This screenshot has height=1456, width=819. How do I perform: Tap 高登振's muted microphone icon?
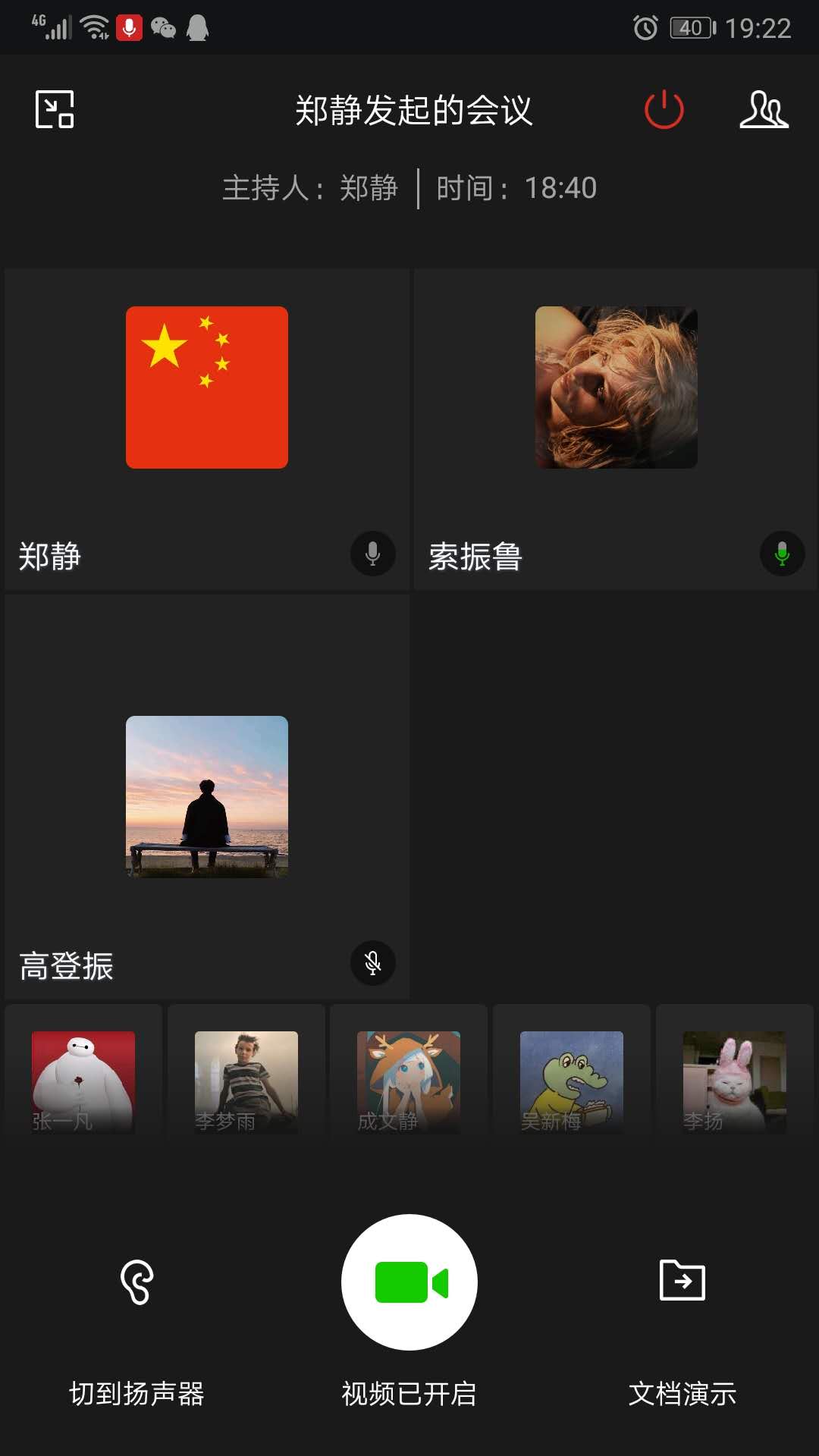[372, 963]
